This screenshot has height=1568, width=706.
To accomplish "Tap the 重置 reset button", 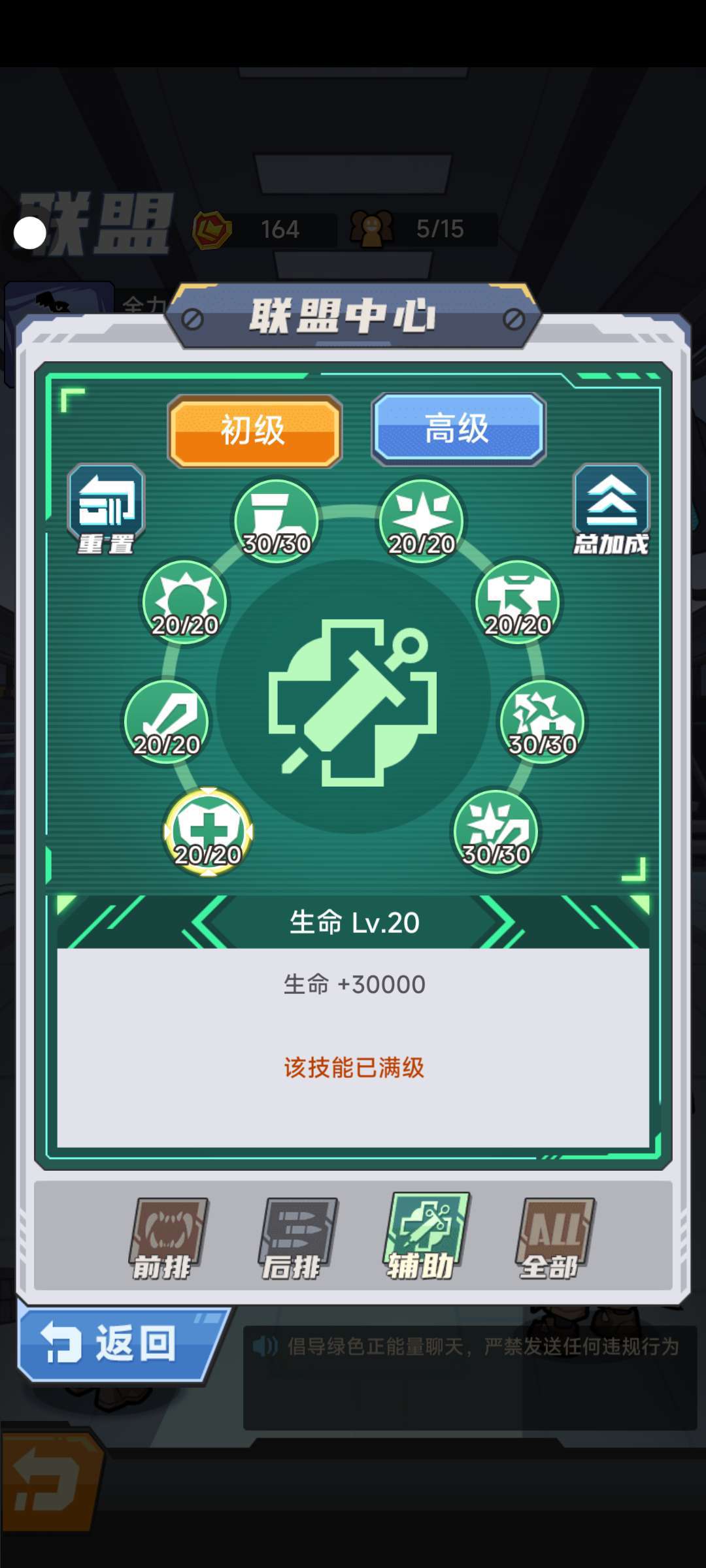I will (x=106, y=509).
